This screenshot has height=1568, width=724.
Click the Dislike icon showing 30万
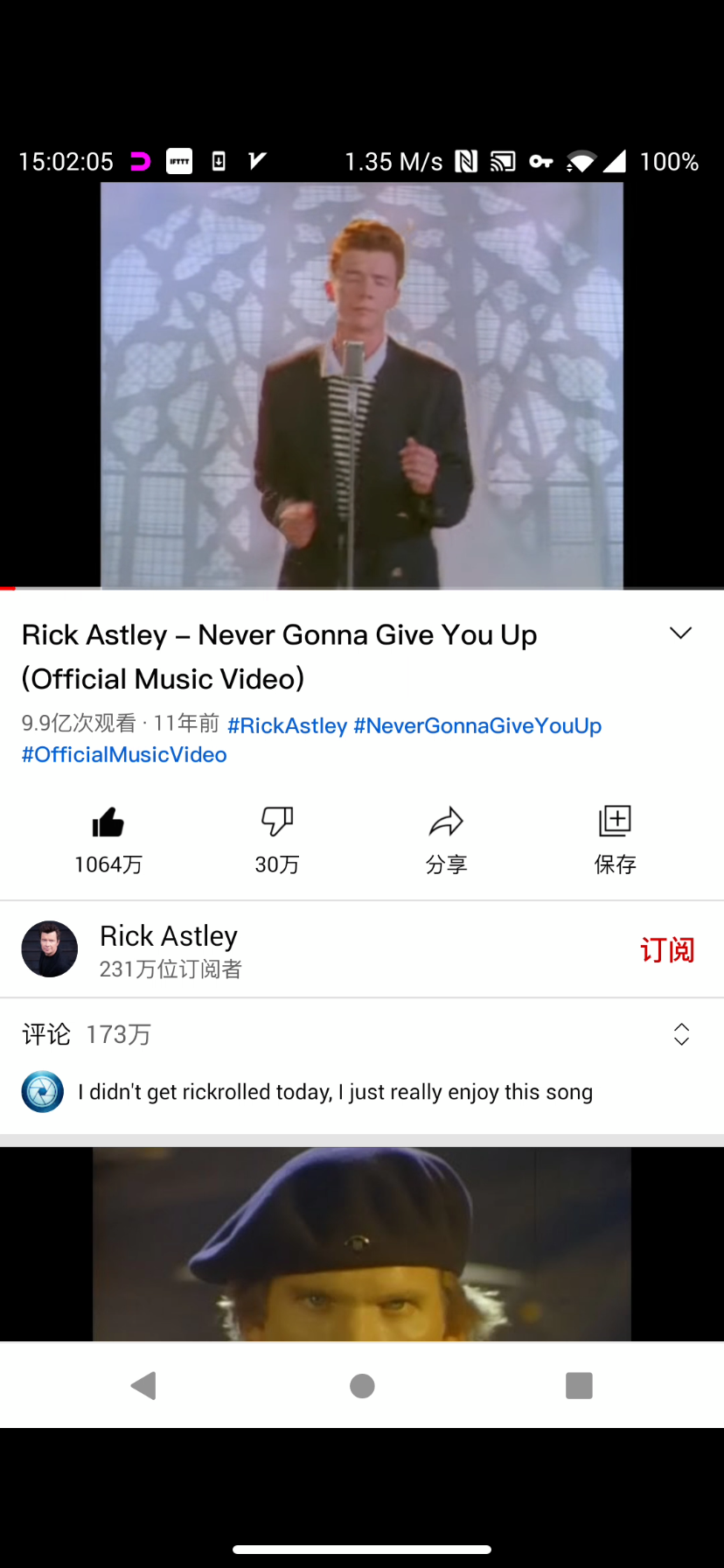(276, 822)
